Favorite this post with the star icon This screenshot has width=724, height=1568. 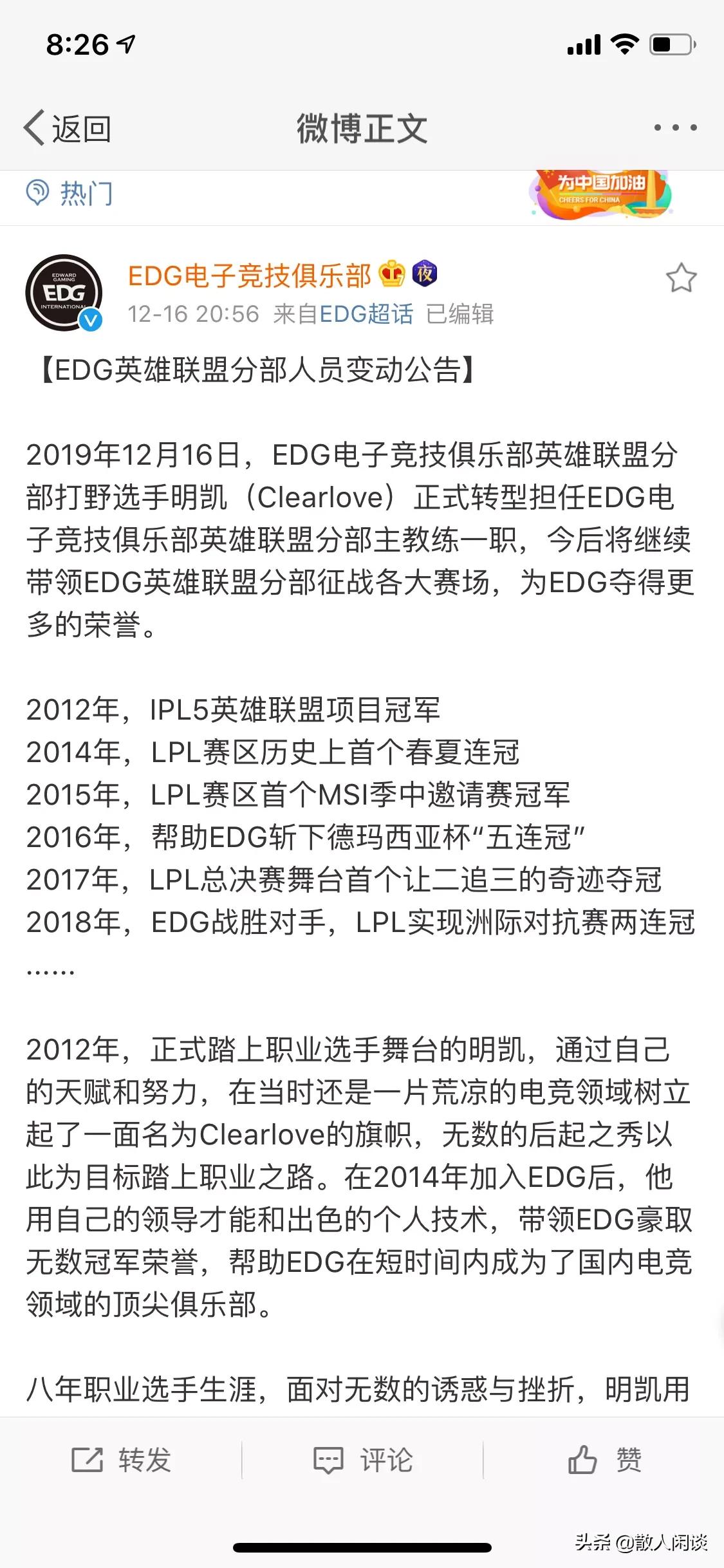(681, 278)
